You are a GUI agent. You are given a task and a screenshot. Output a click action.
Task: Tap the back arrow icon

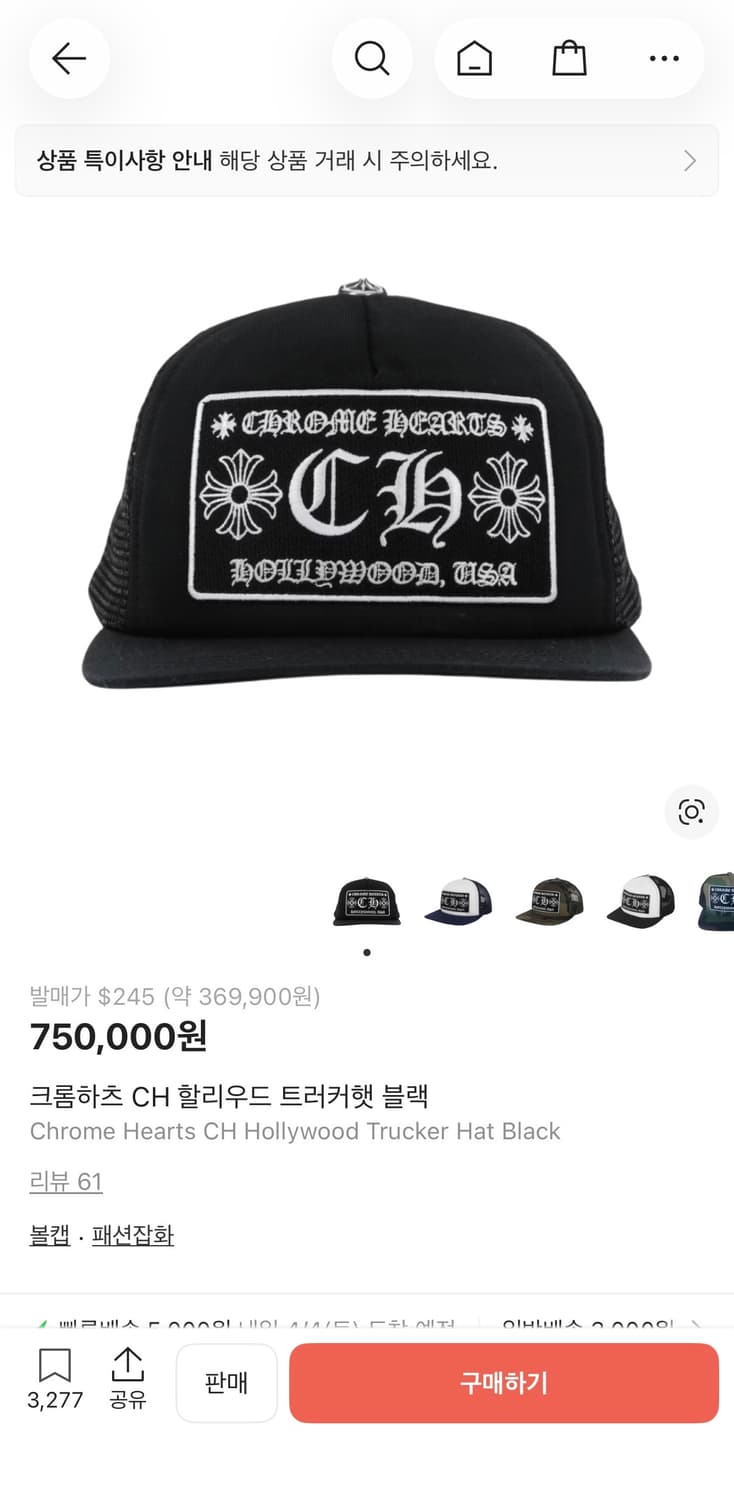(x=69, y=58)
